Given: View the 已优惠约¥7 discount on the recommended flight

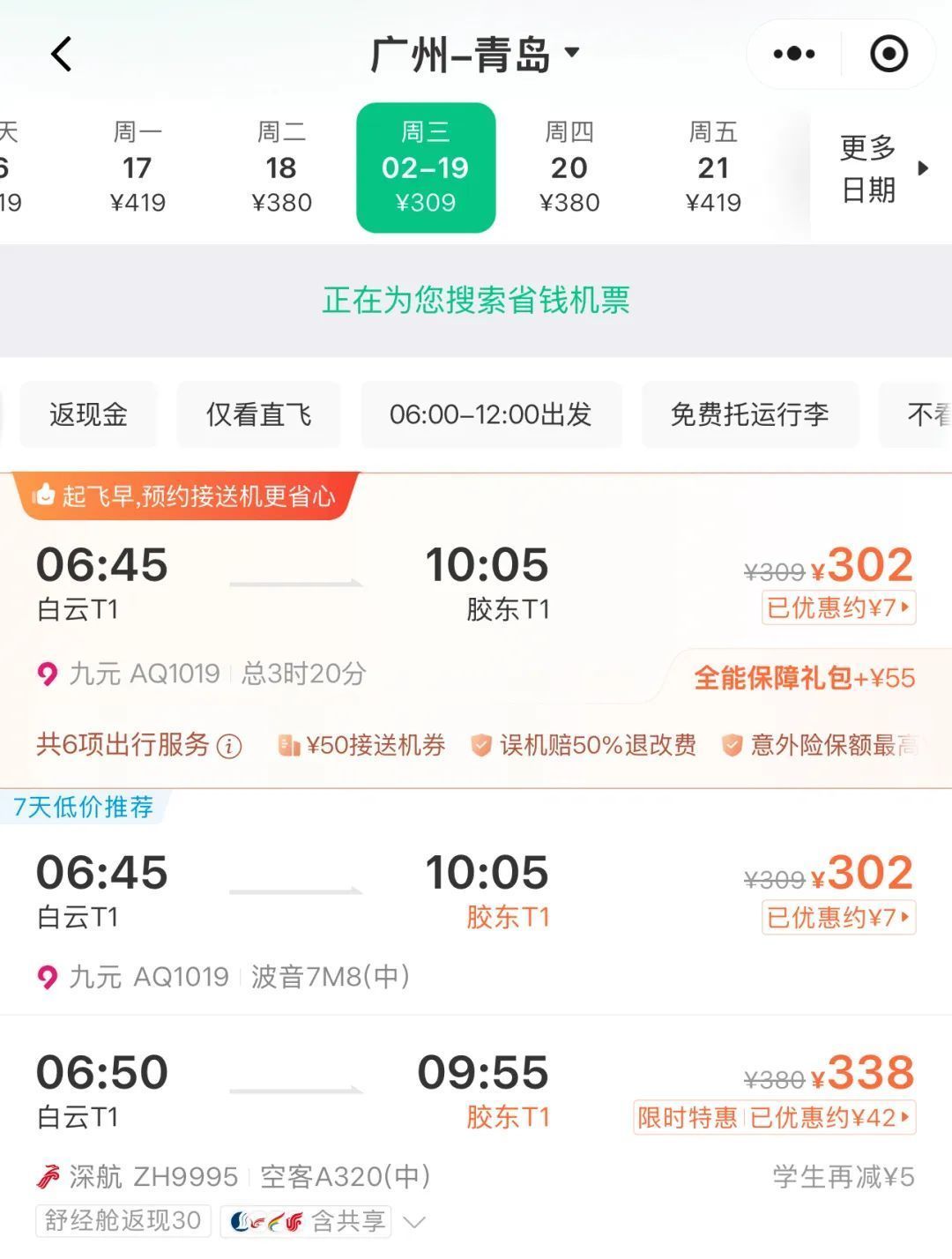Looking at the screenshot, I should (838, 608).
